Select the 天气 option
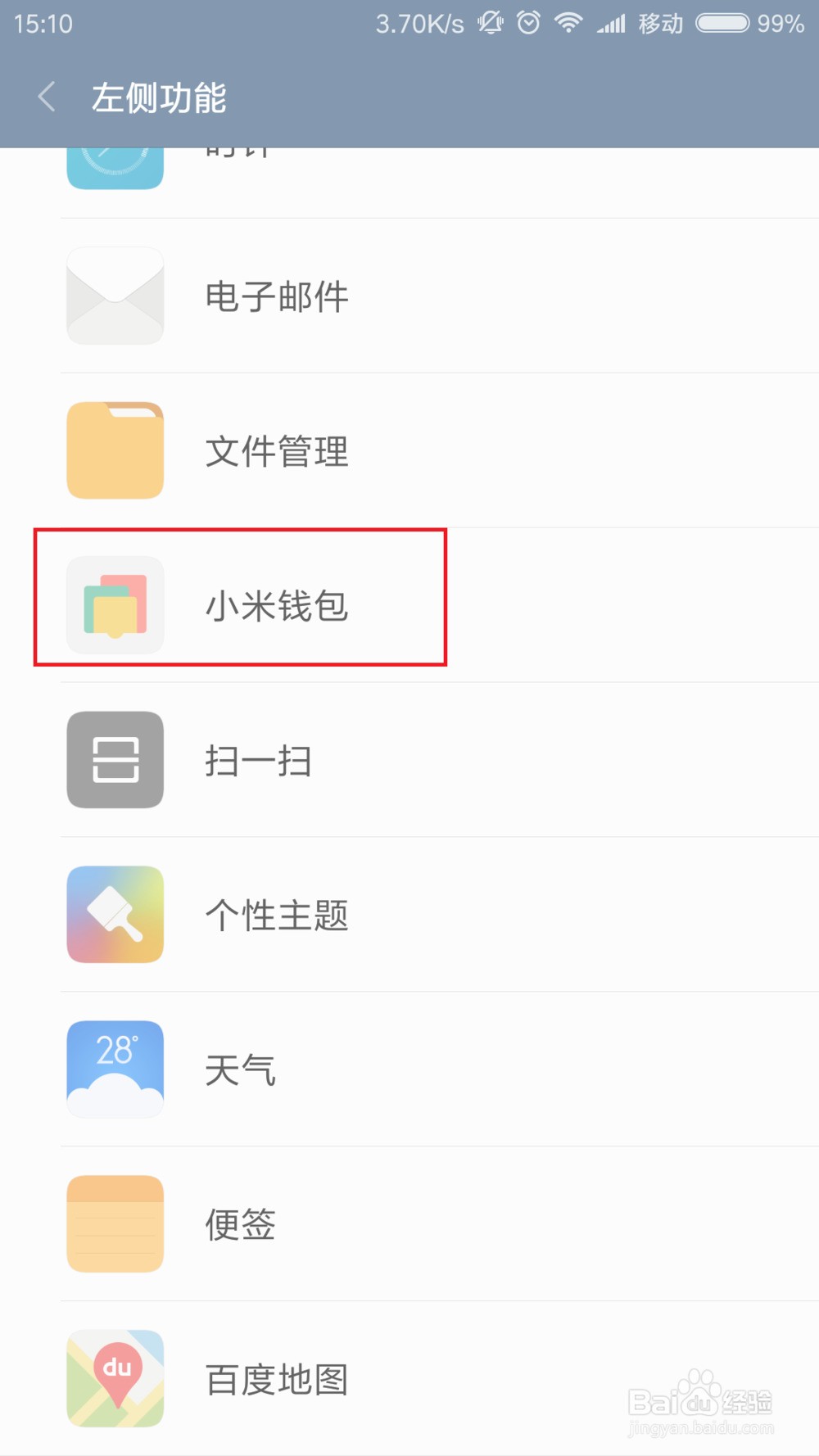The height and width of the screenshot is (1456, 819). coord(241,1070)
